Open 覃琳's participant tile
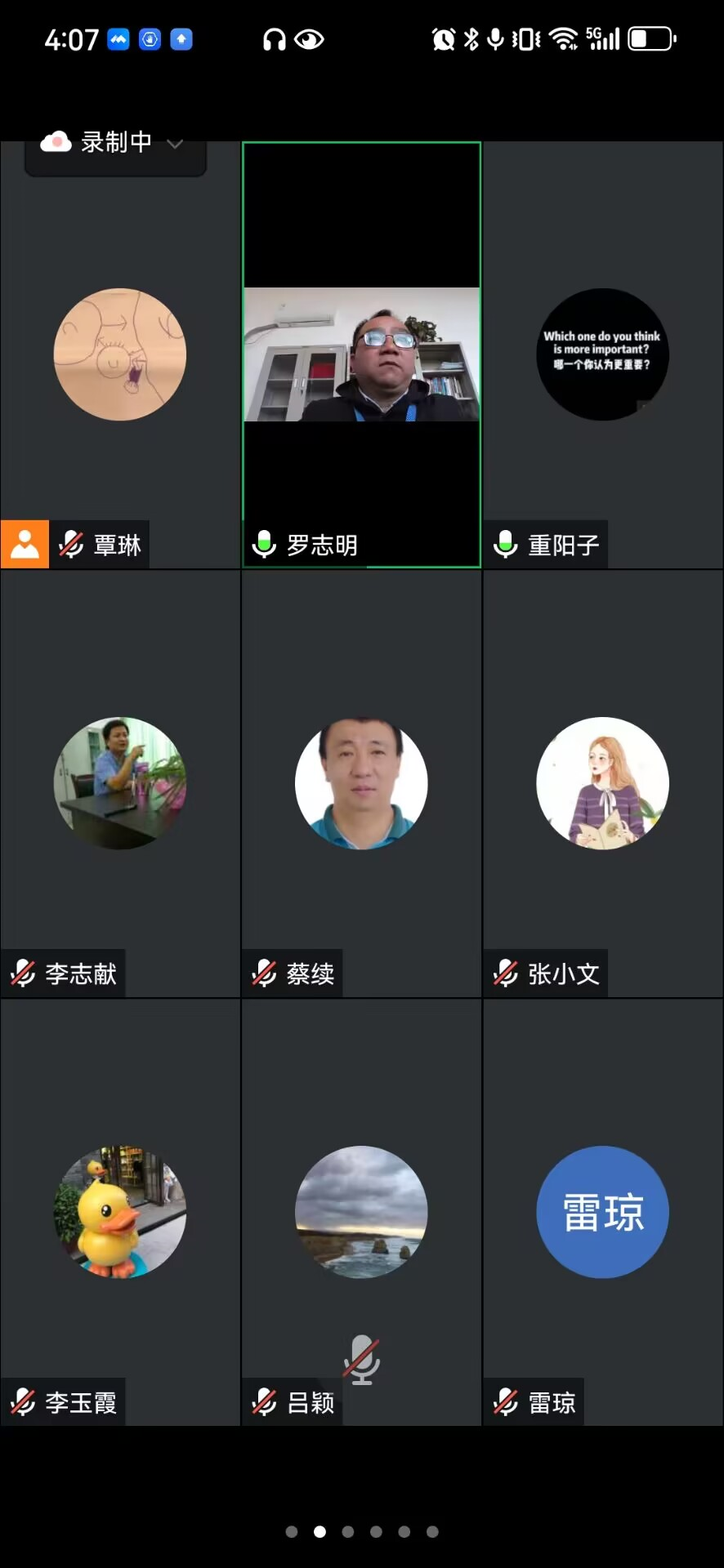This screenshot has height=1568, width=724. [x=120, y=354]
